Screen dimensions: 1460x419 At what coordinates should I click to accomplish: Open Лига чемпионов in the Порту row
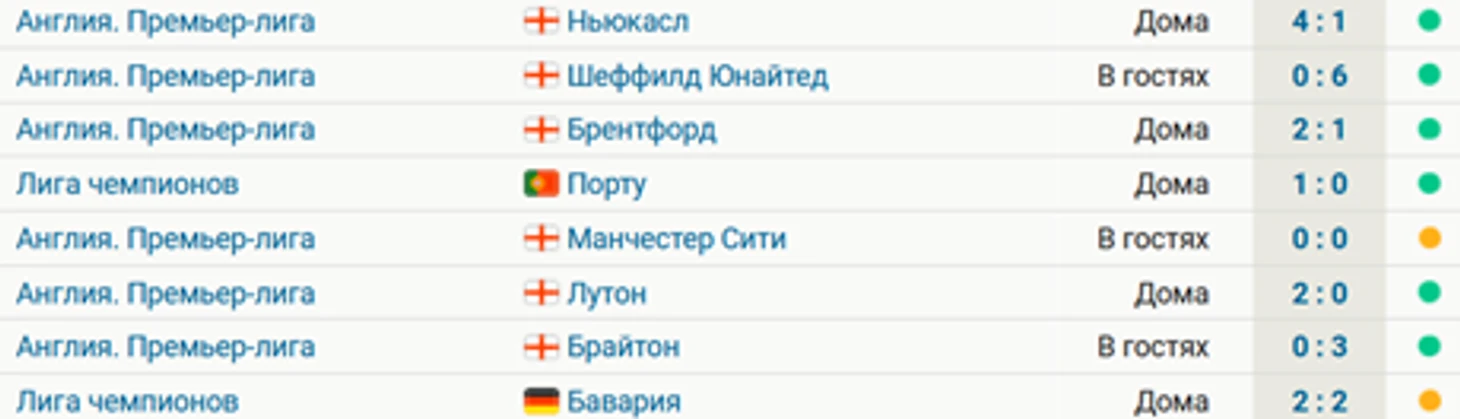[x=127, y=184]
